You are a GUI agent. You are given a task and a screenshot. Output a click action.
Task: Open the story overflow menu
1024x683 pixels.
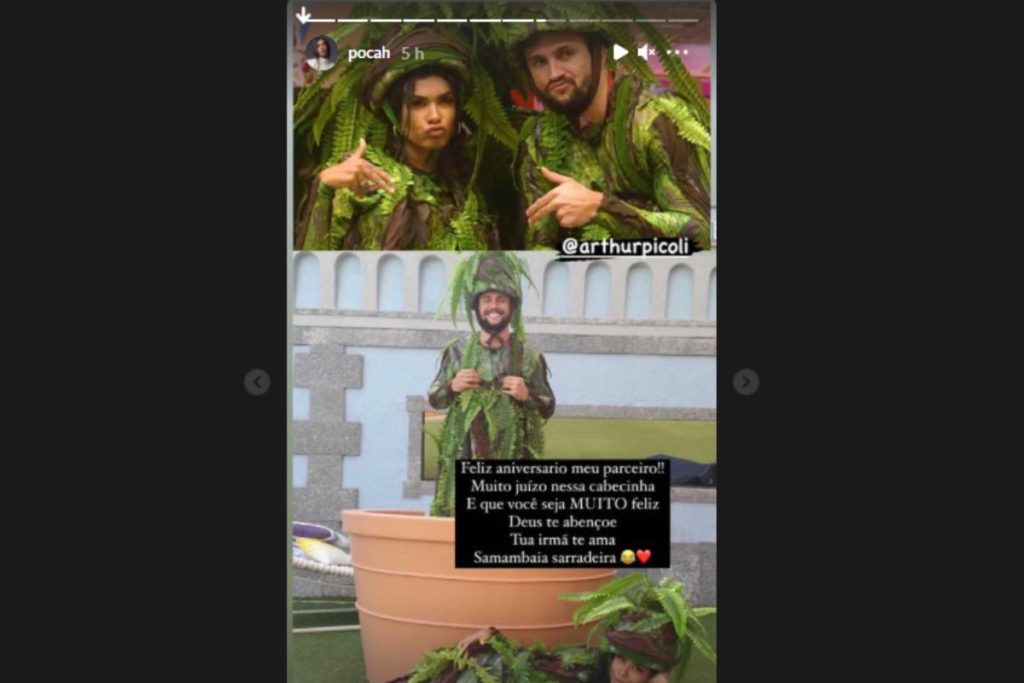(x=678, y=52)
